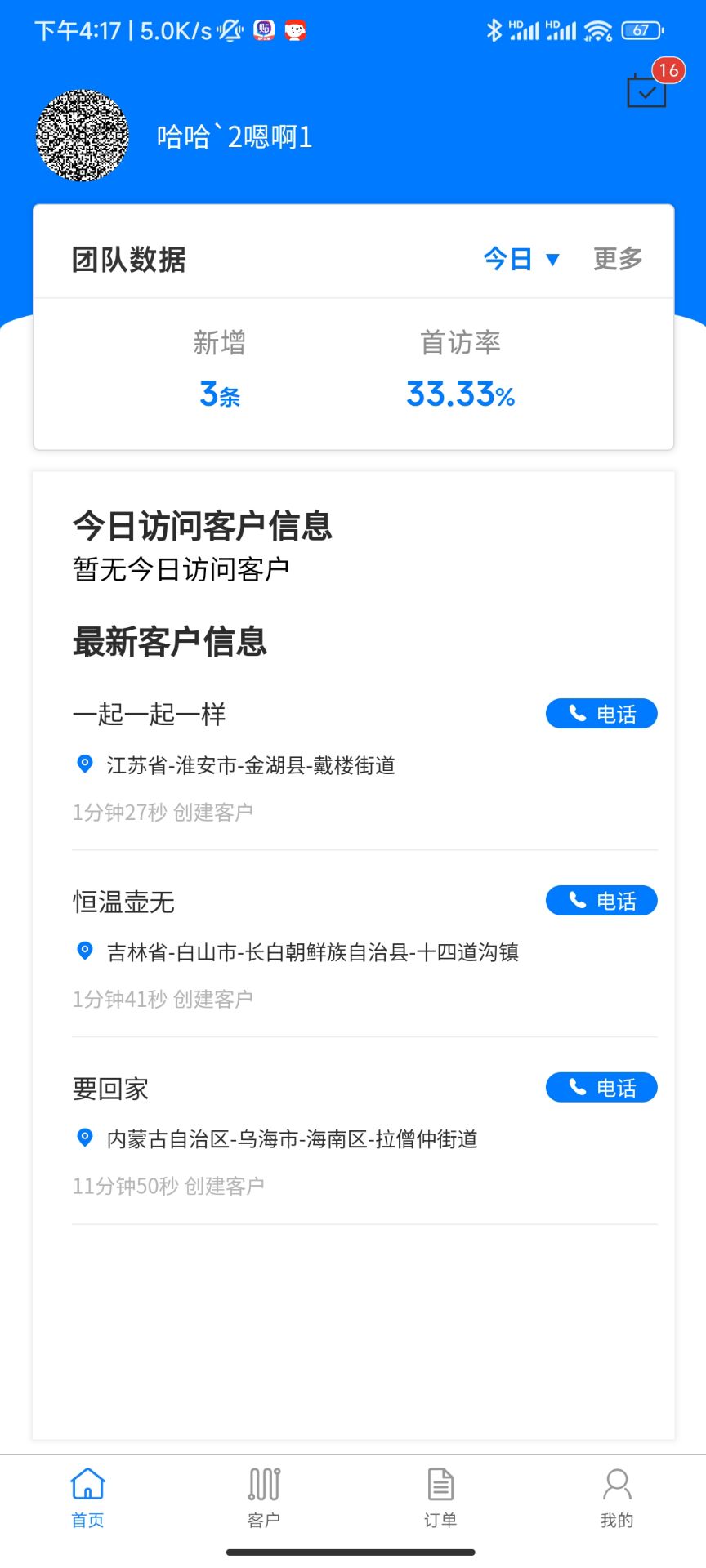Switch to the 订单 tab
This screenshot has height=1568, width=706.
440,1498
